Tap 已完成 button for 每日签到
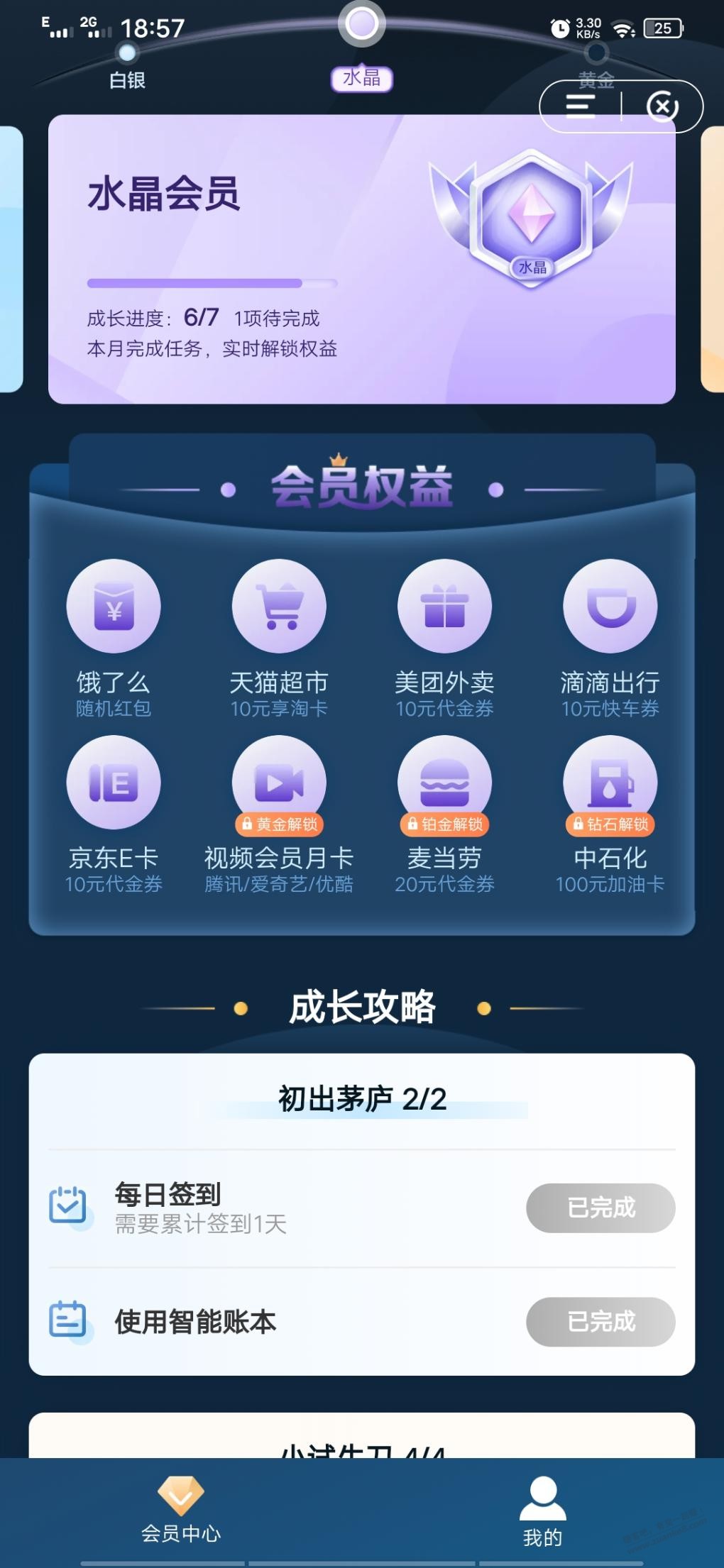Viewport: 724px width, 1568px height. [600, 1208]
